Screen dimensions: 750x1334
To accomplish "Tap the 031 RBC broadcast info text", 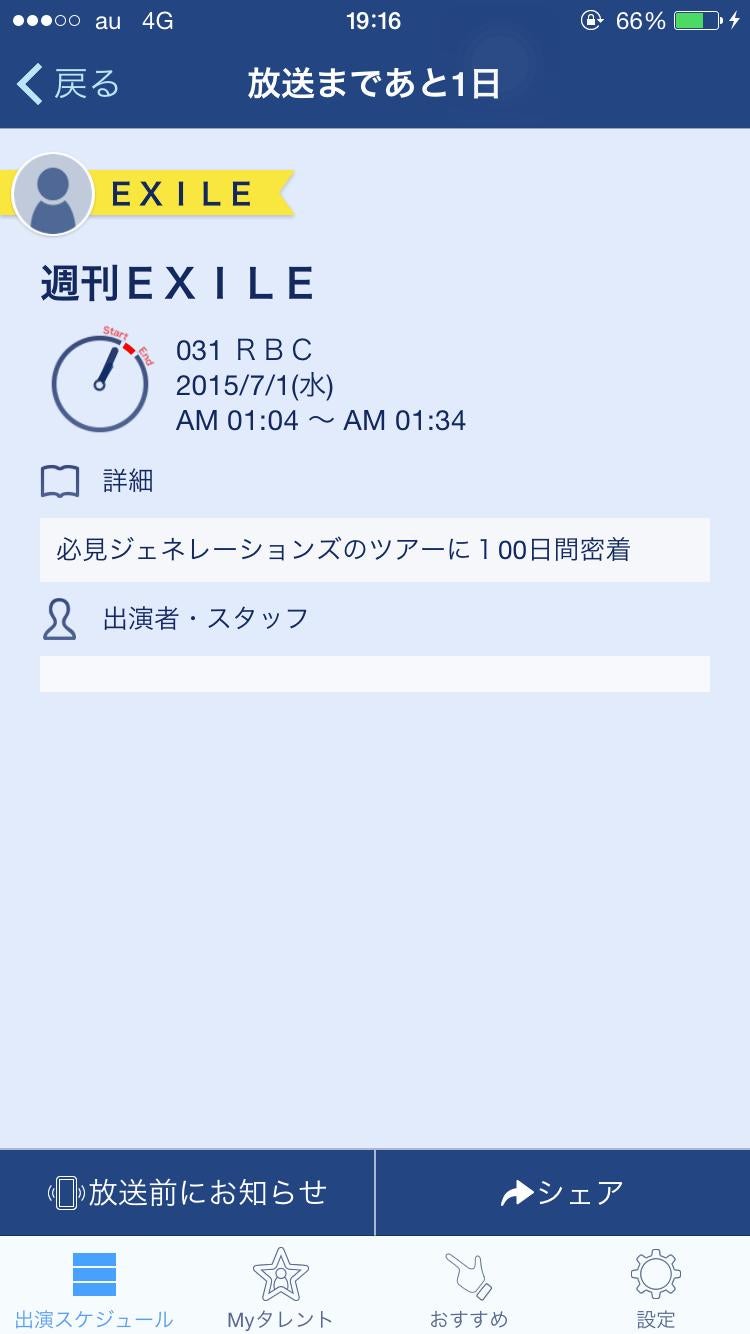I will [x=245, y=350].
